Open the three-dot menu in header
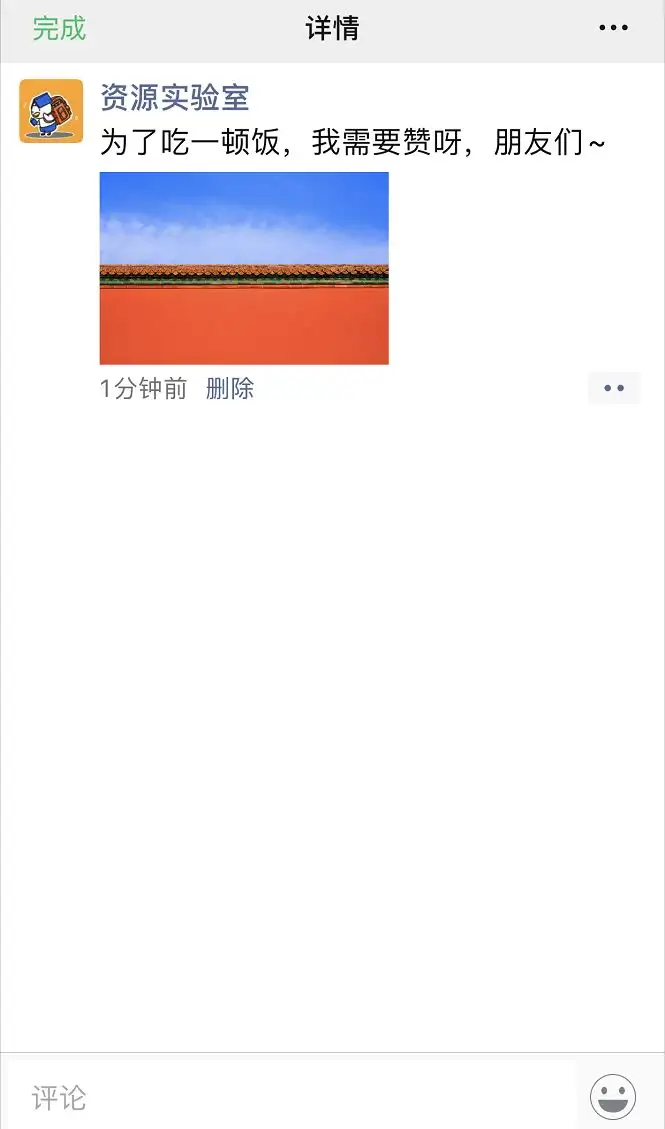665x1129 pixels. [x=613, y=28]
